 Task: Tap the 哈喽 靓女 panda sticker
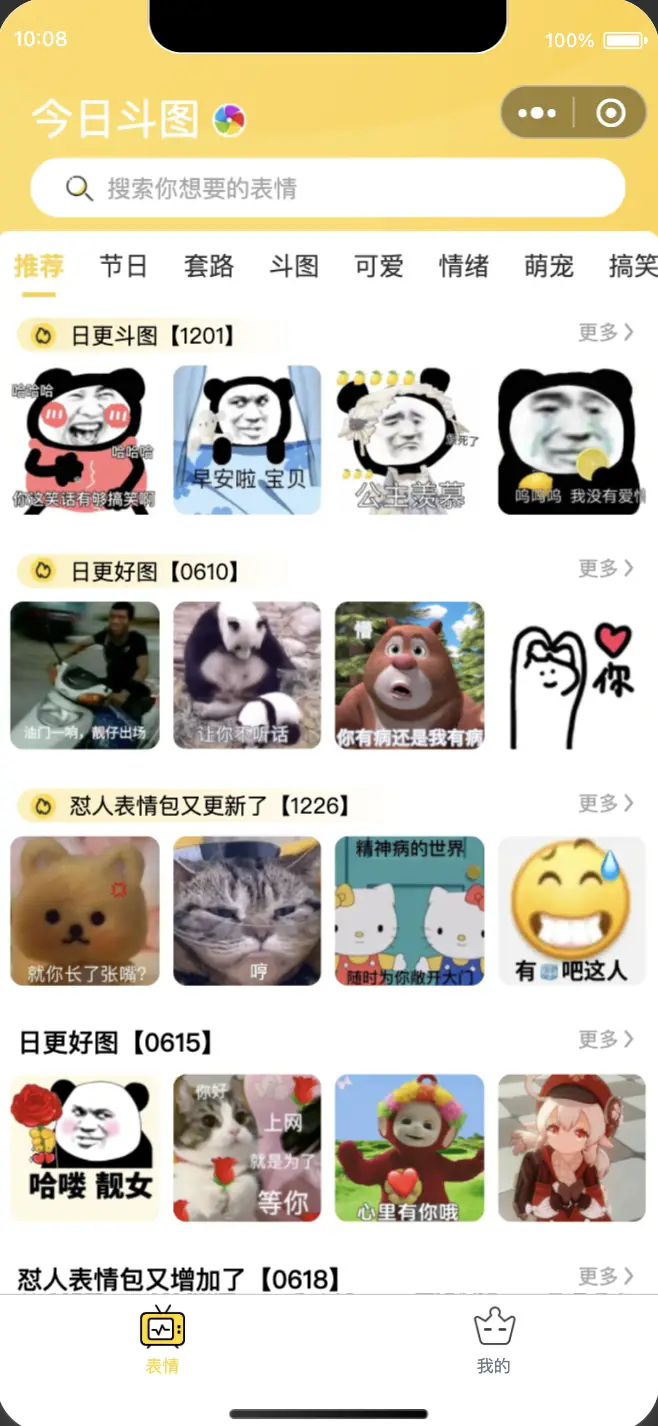point(85,1148)
